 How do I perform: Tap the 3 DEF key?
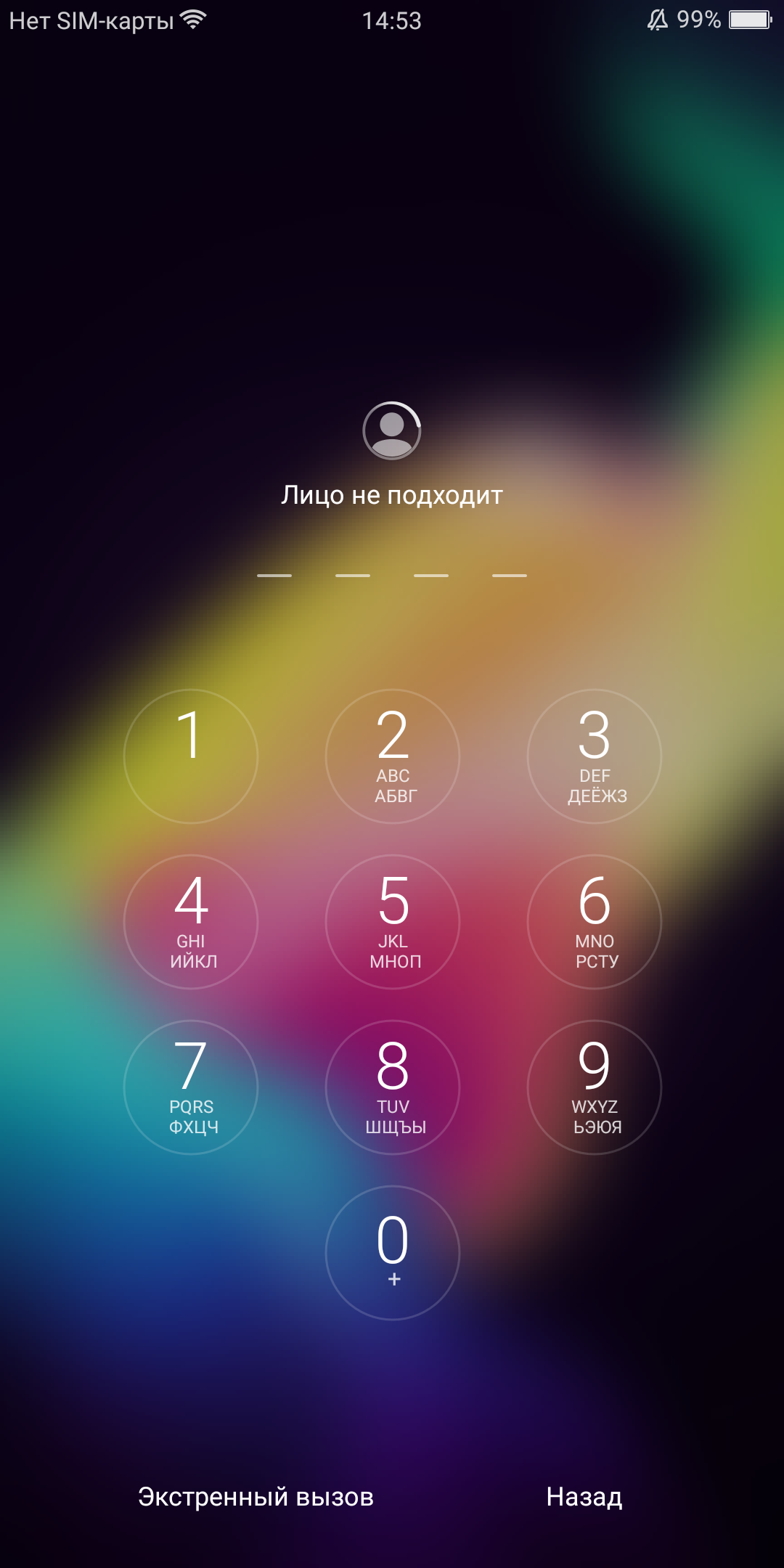[595, 756]
